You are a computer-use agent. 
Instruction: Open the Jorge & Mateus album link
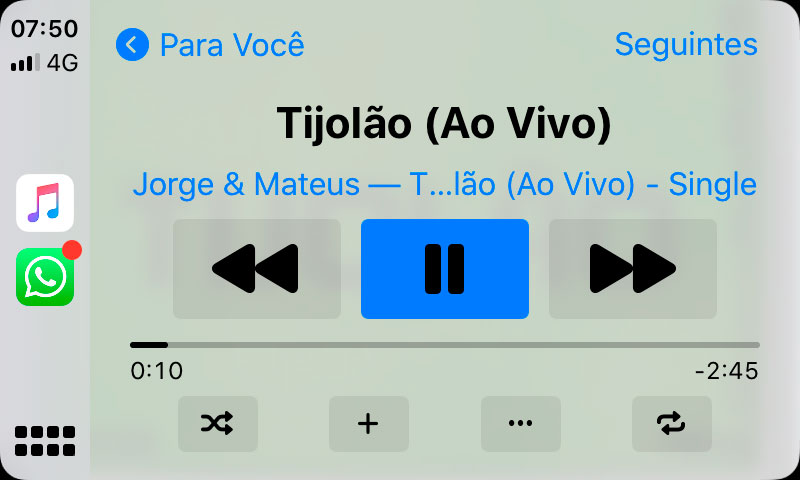pyautogui.click(x=444, y=185)
